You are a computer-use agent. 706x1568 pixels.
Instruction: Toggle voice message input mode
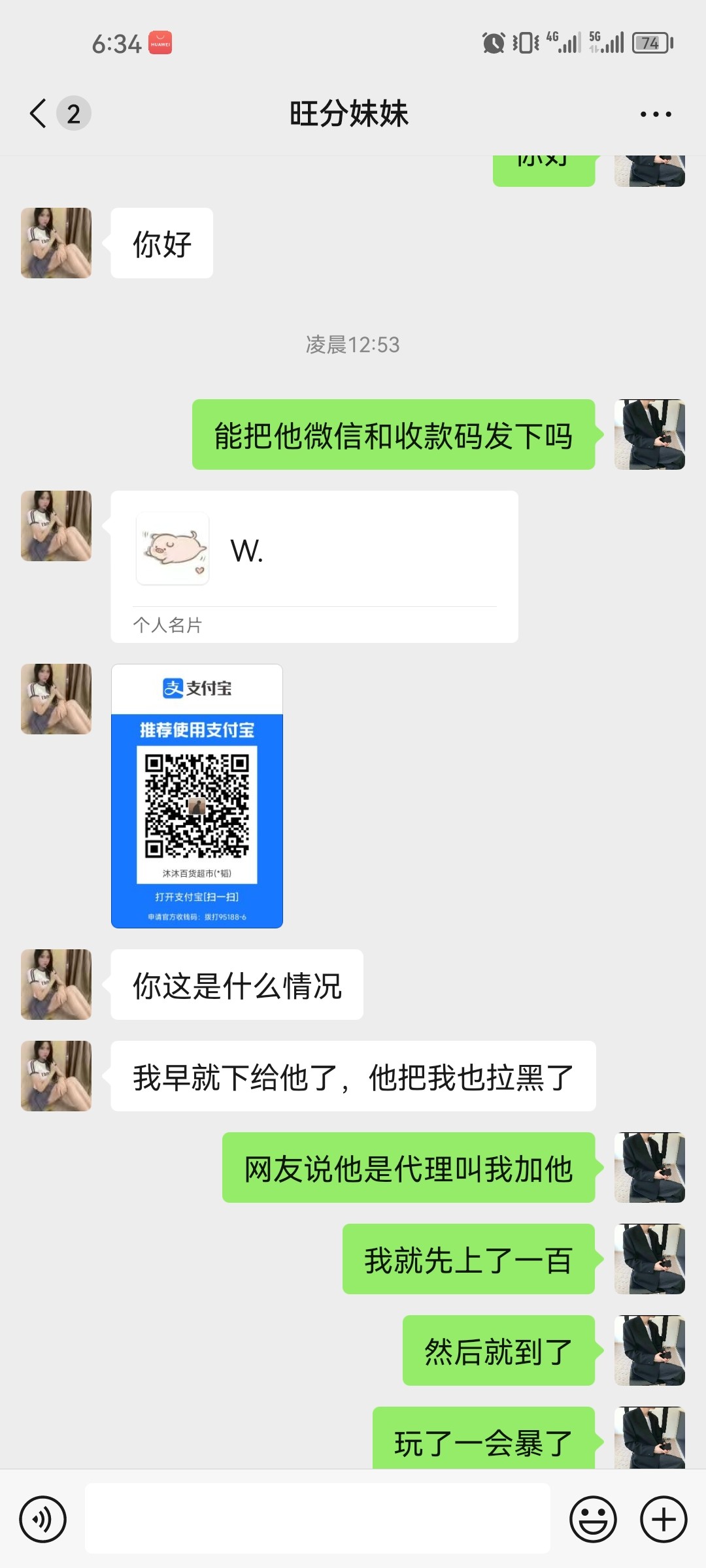(x=42, y=1519)
